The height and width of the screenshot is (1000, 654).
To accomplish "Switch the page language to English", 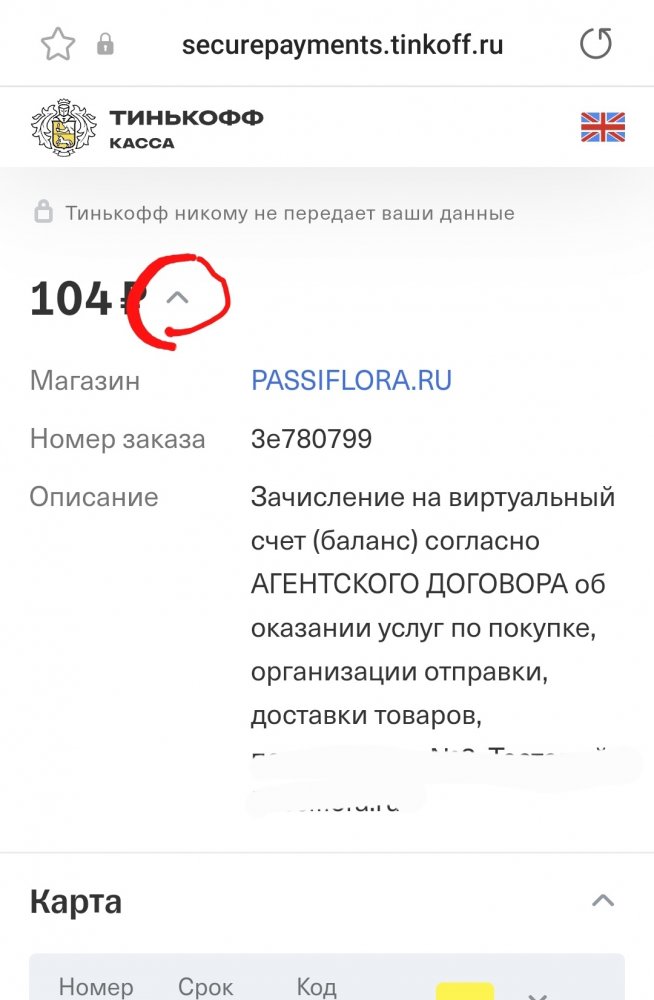I will pos(602,127).
